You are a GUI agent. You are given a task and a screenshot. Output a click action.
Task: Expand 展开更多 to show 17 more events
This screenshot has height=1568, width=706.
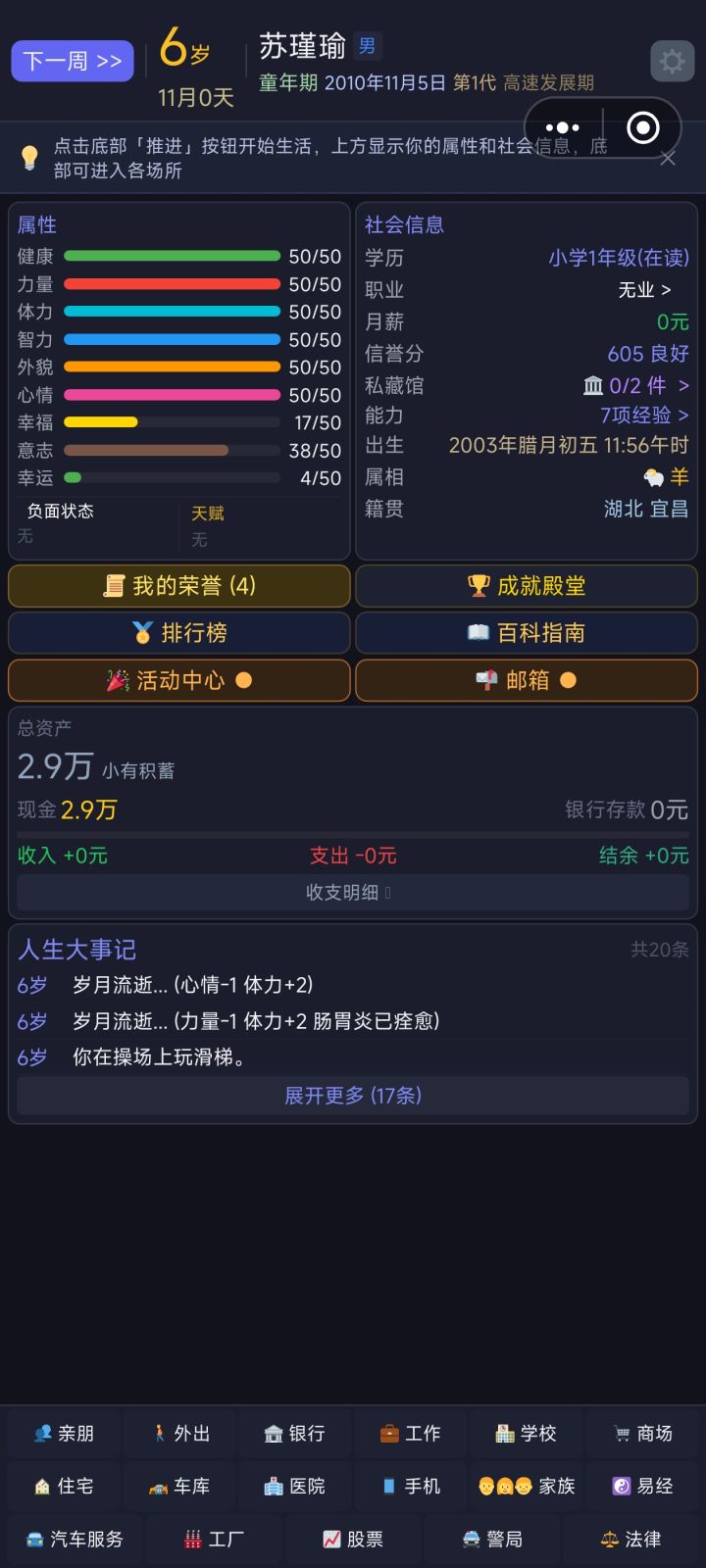(352, 1096)
